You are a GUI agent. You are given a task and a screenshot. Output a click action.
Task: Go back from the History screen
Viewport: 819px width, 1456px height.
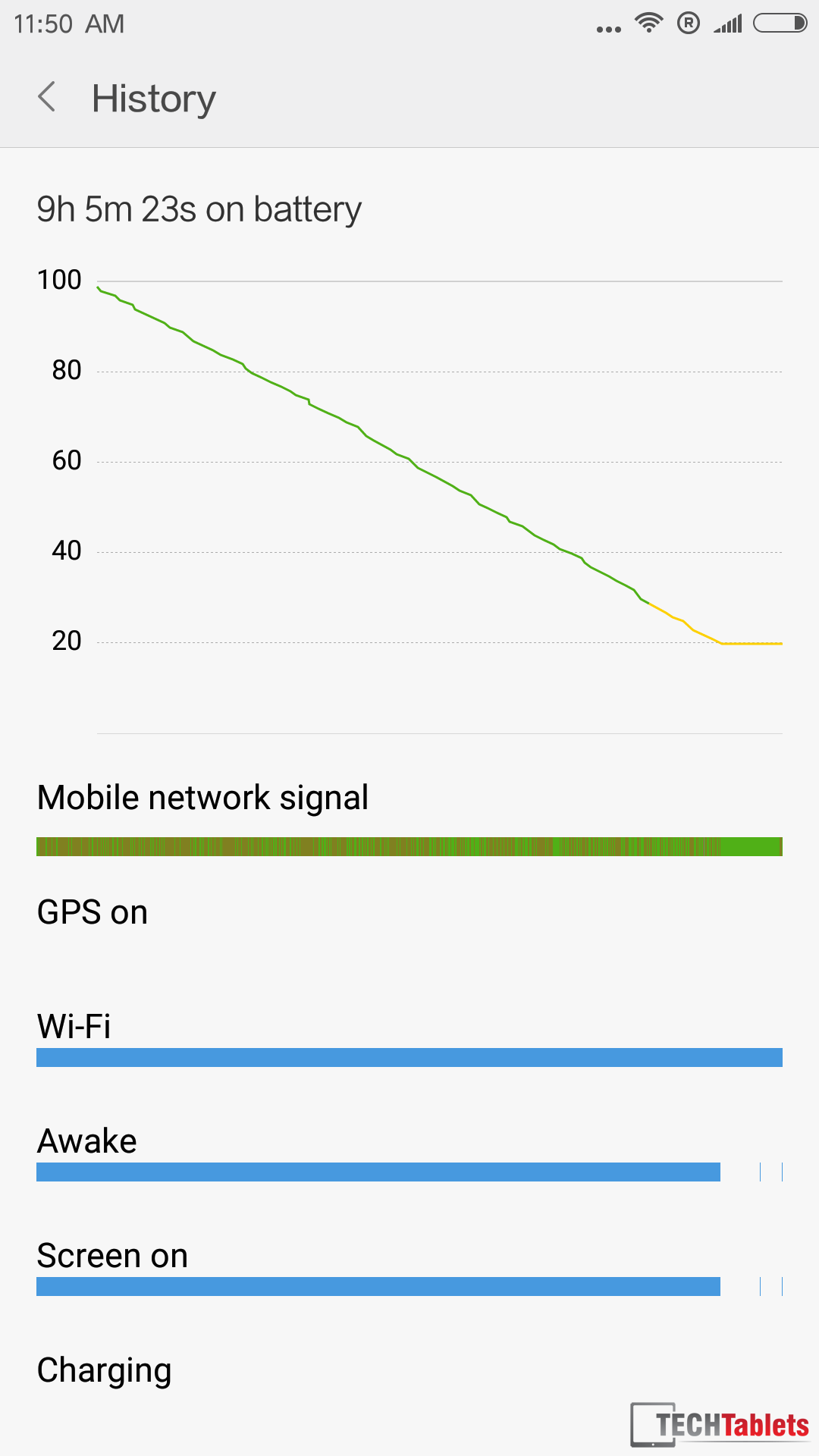pos(47,97)
